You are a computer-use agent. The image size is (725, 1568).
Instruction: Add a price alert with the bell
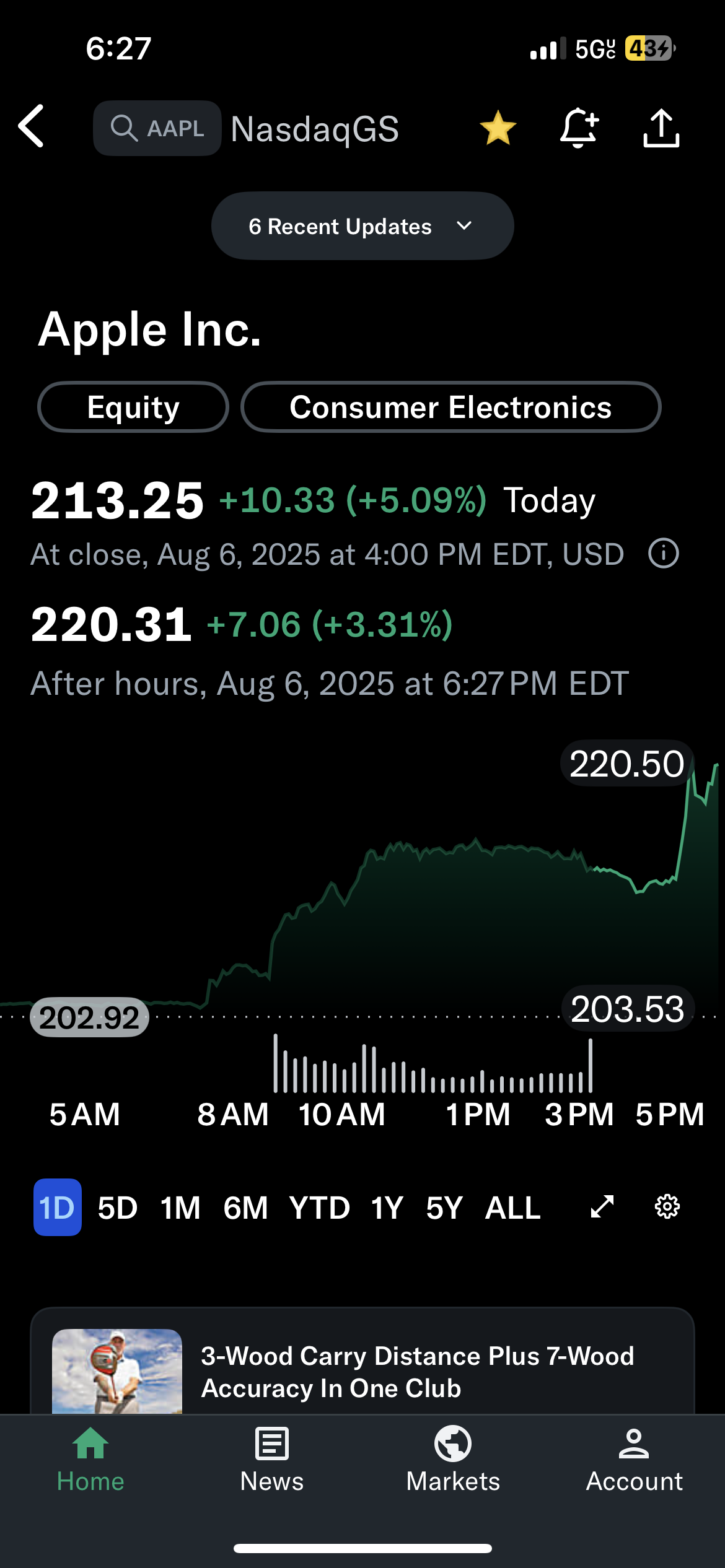click(579, 128)
